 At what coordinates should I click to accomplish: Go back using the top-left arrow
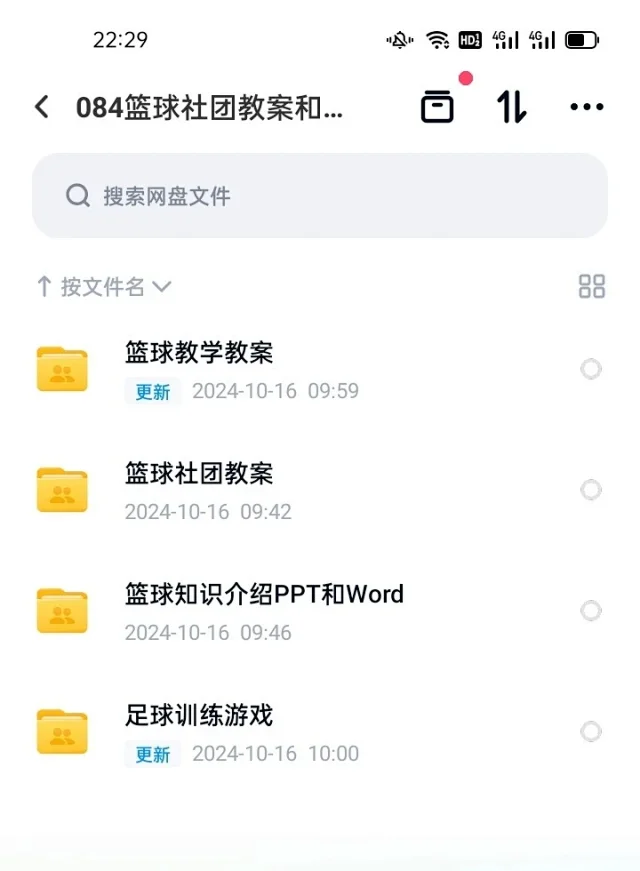pos(42,107)
